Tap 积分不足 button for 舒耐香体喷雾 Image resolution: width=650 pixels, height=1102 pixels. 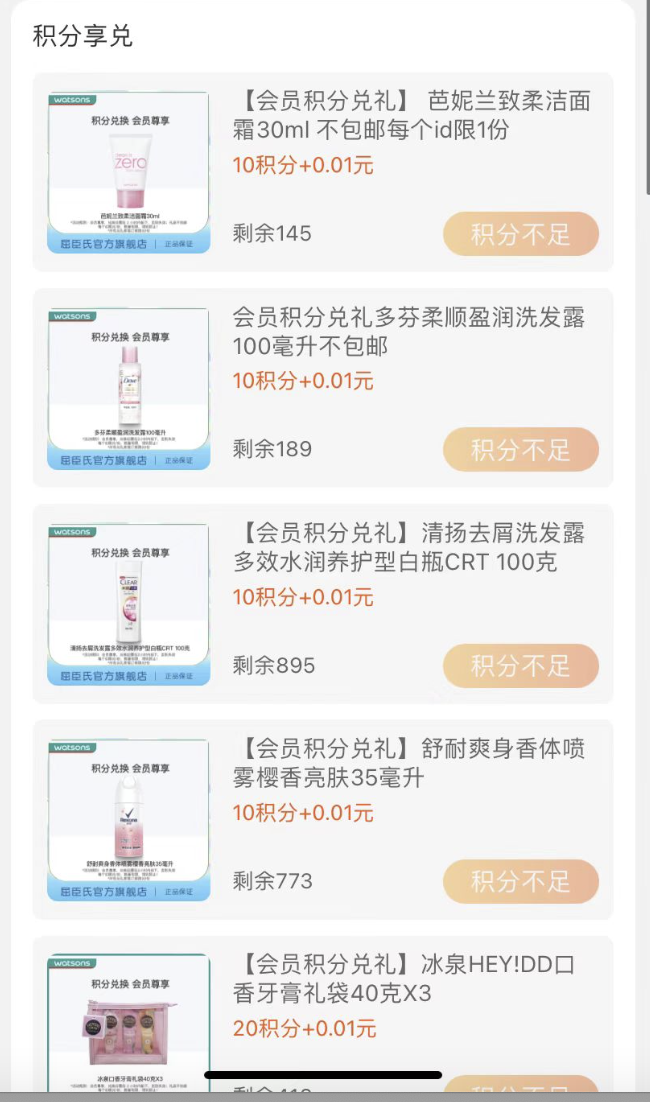(520, 882)
